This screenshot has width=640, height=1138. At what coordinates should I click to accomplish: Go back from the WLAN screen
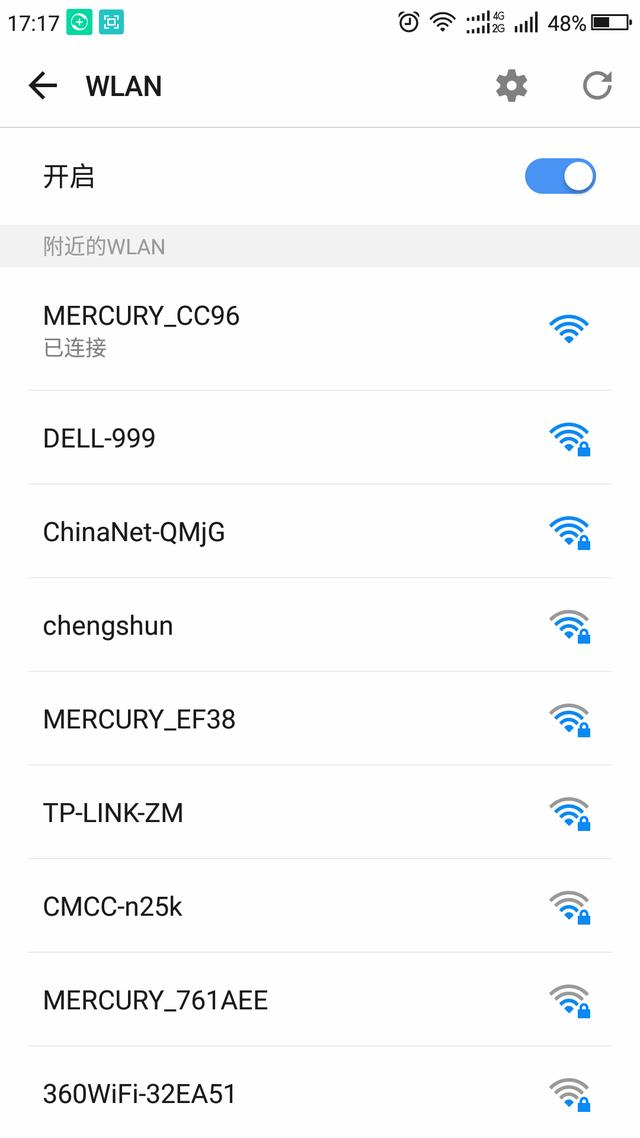pyautogui.click(x=43, y=86)
